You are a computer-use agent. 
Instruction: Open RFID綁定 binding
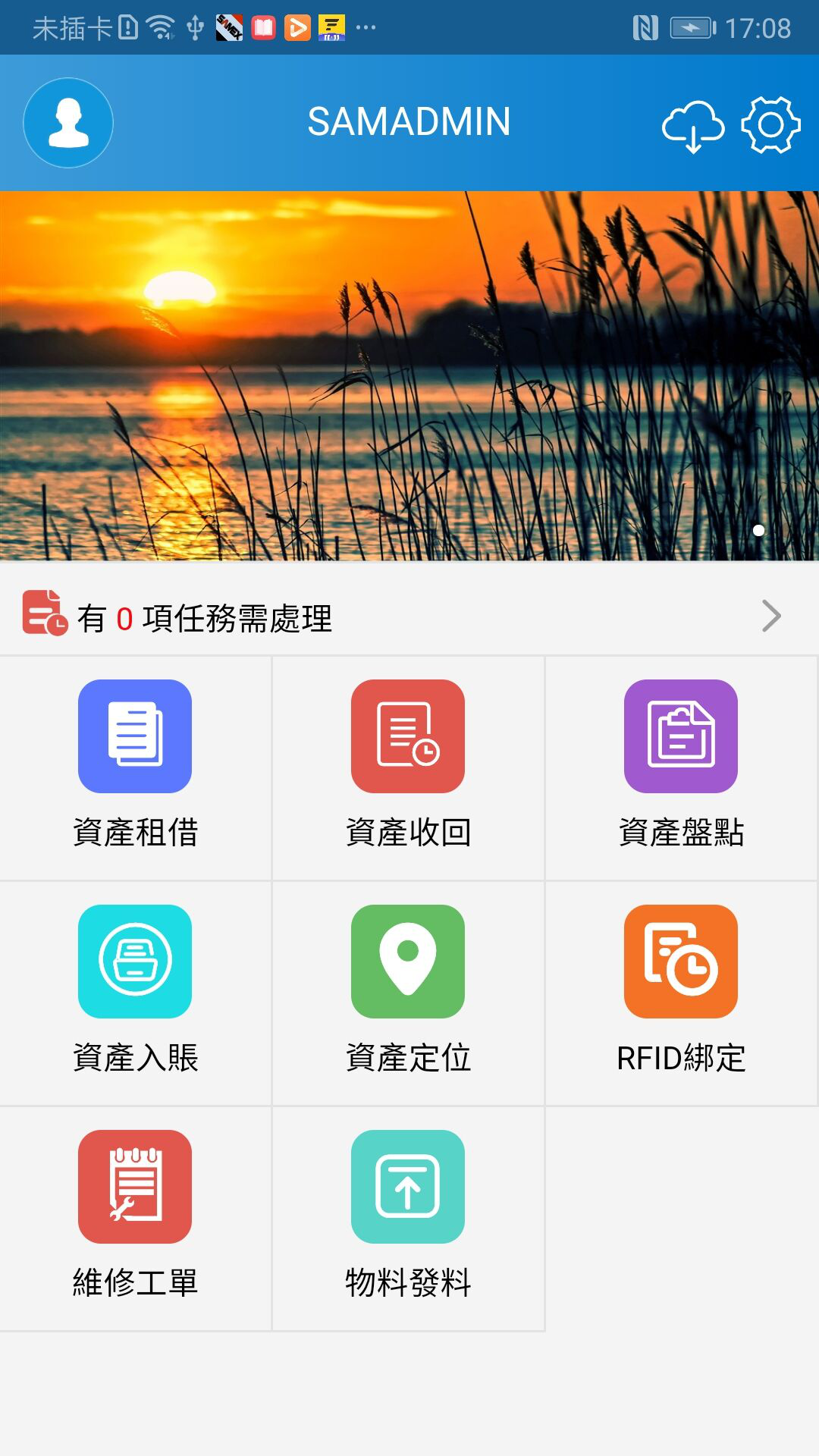pos(681,993)
